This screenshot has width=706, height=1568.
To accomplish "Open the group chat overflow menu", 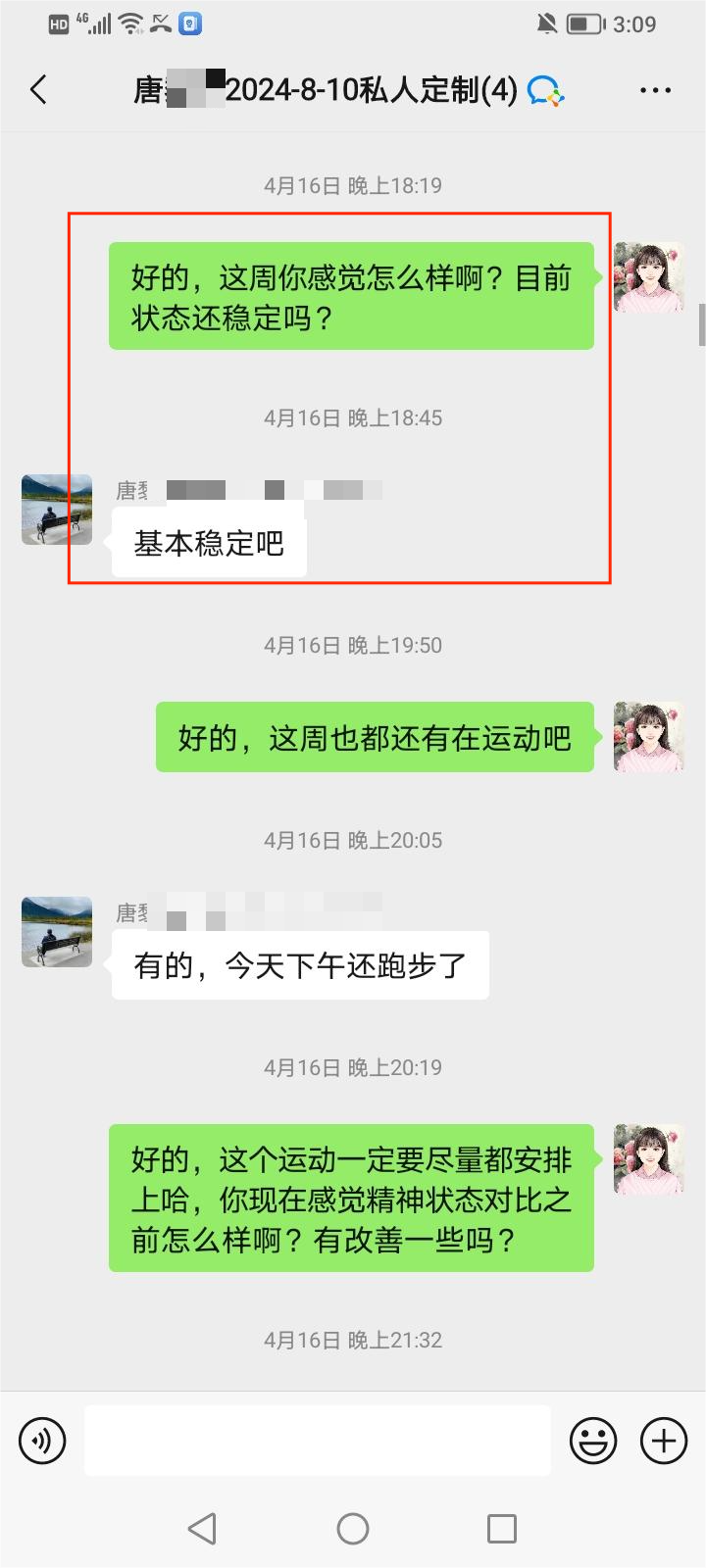I will point(655,90).
